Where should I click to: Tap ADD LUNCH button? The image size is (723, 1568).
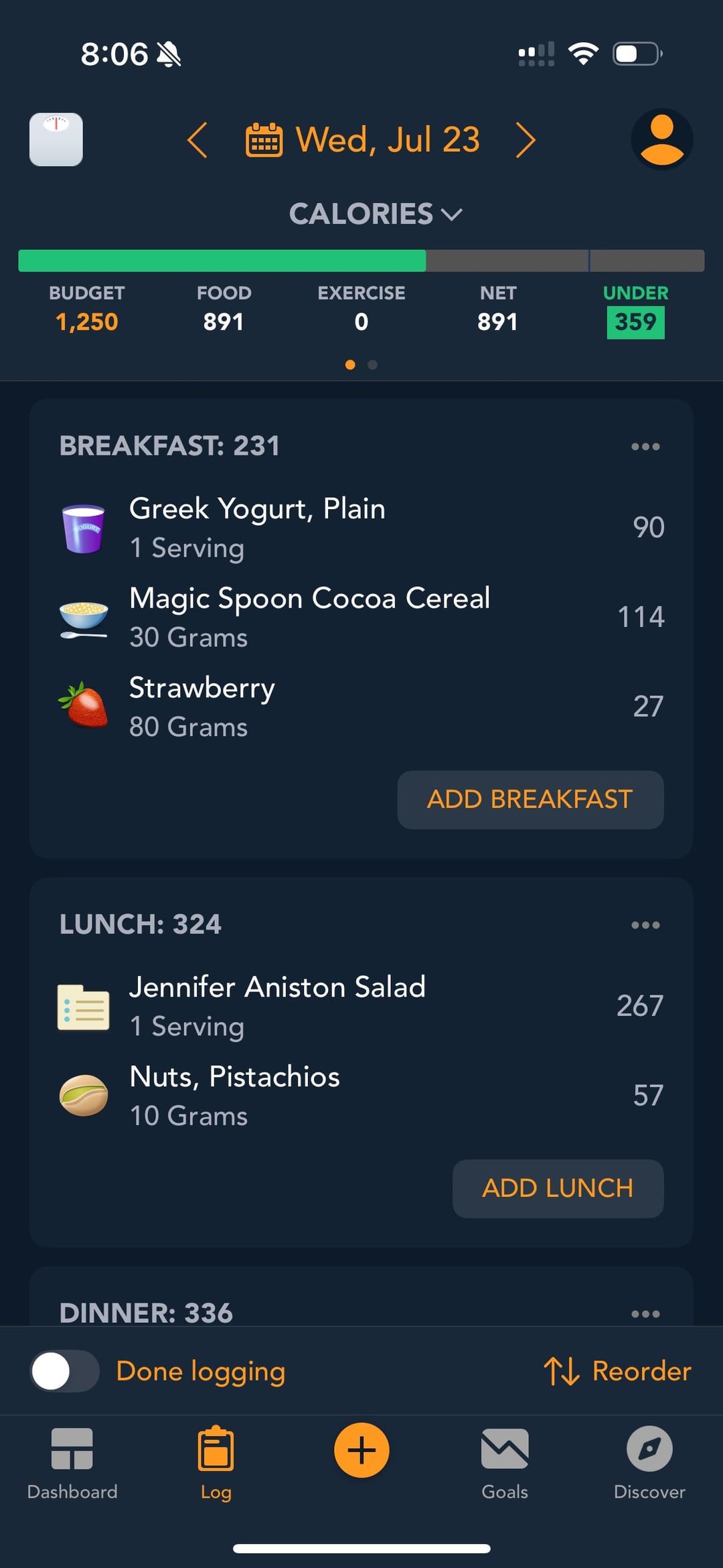click(x=558, y=1189)
